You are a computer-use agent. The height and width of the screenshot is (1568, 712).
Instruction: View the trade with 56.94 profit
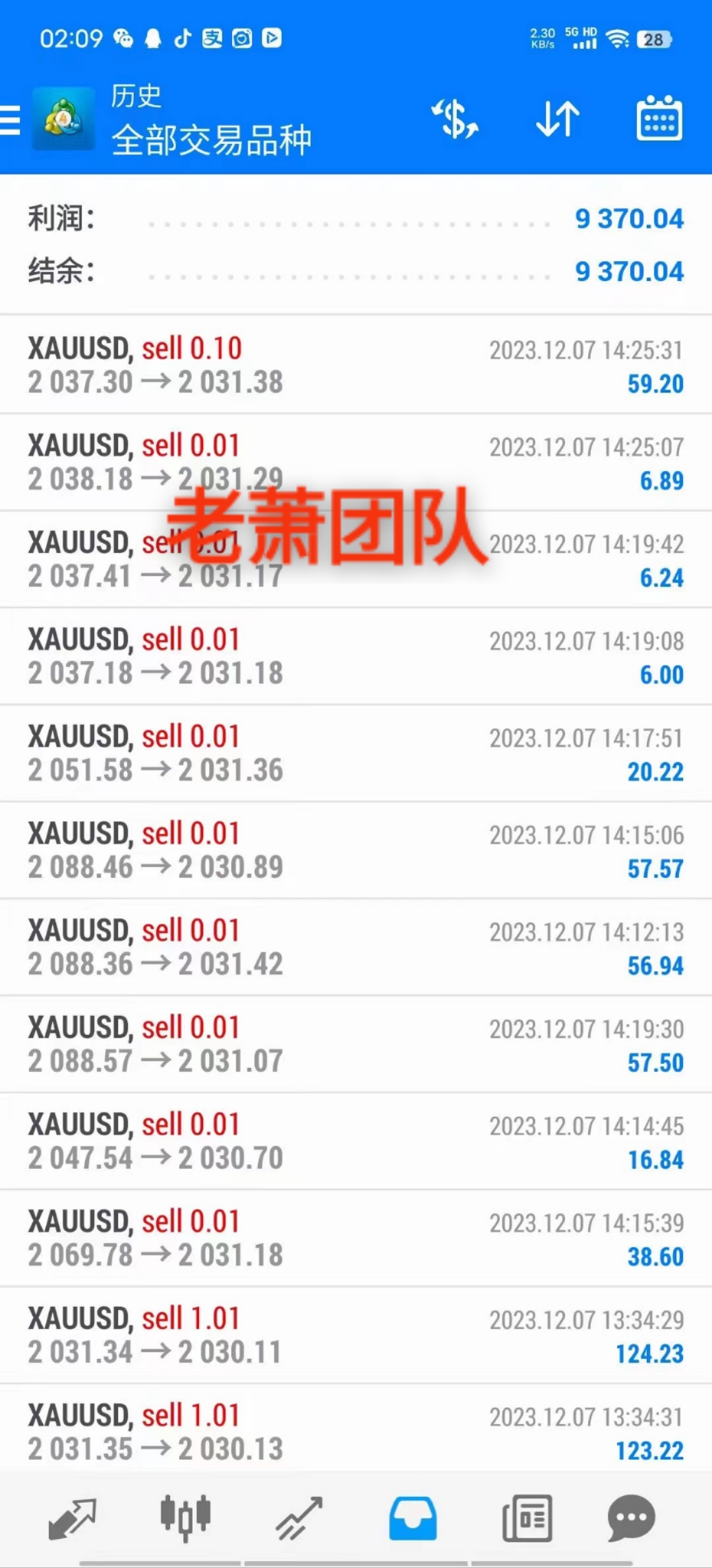pos(356,947)
